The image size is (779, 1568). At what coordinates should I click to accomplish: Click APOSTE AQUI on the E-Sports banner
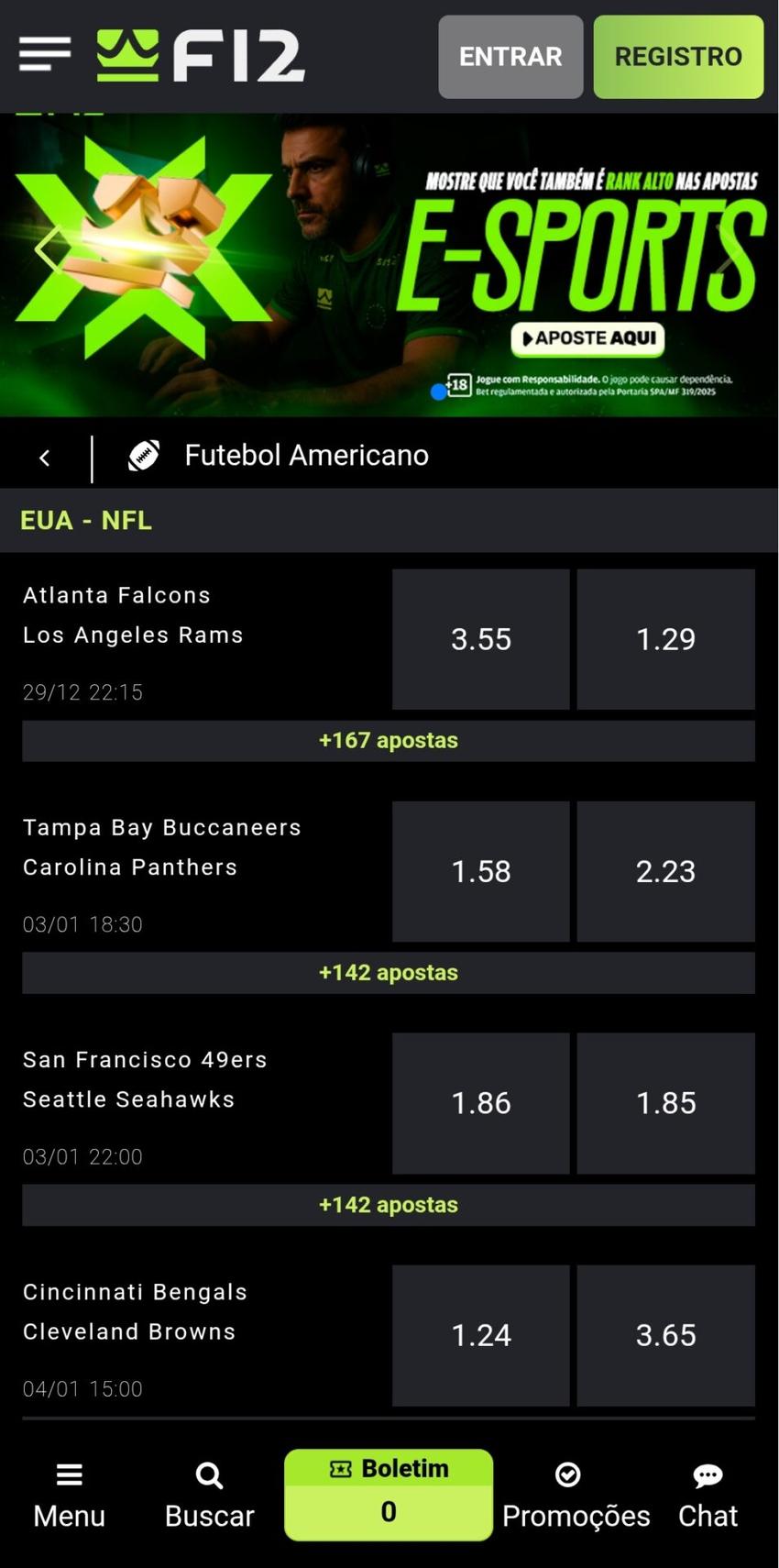(588, 338)
